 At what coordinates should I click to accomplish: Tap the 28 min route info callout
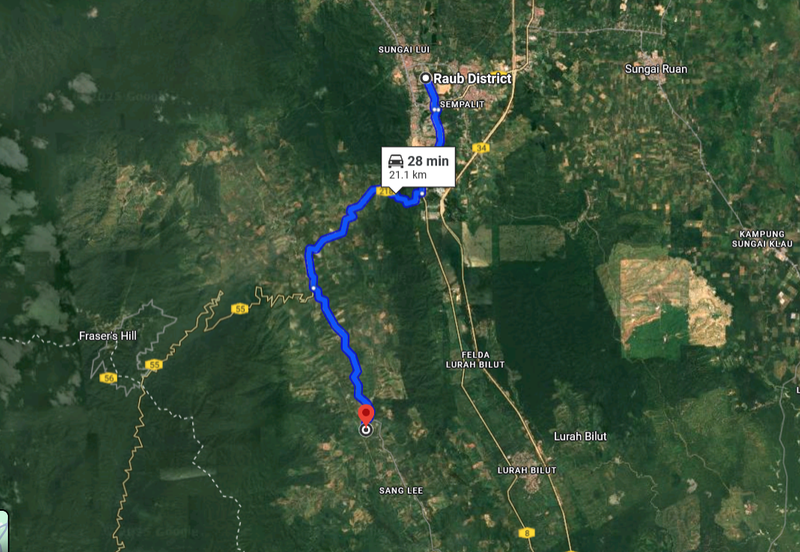click(x=418, y=166)
